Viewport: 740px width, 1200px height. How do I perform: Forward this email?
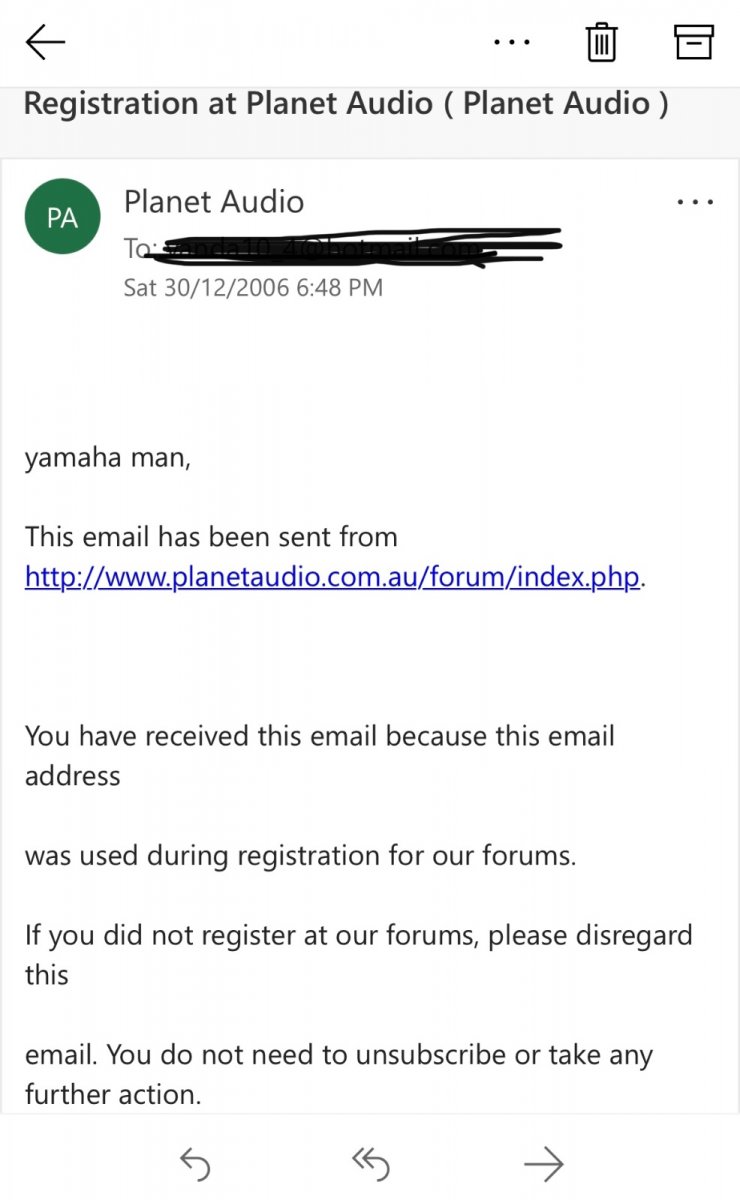click(x=544, y=1162)
